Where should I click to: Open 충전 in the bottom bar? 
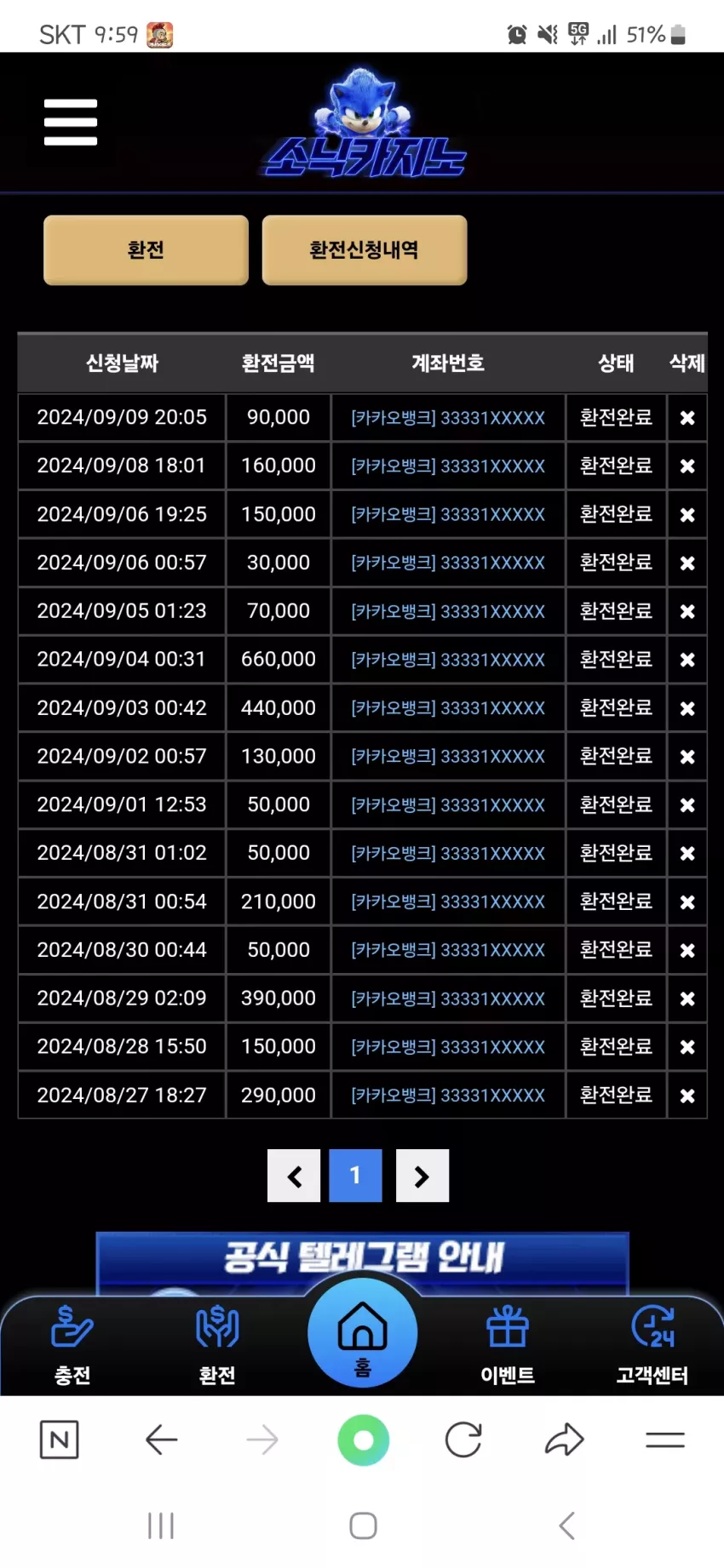(x=72, y=1345)
